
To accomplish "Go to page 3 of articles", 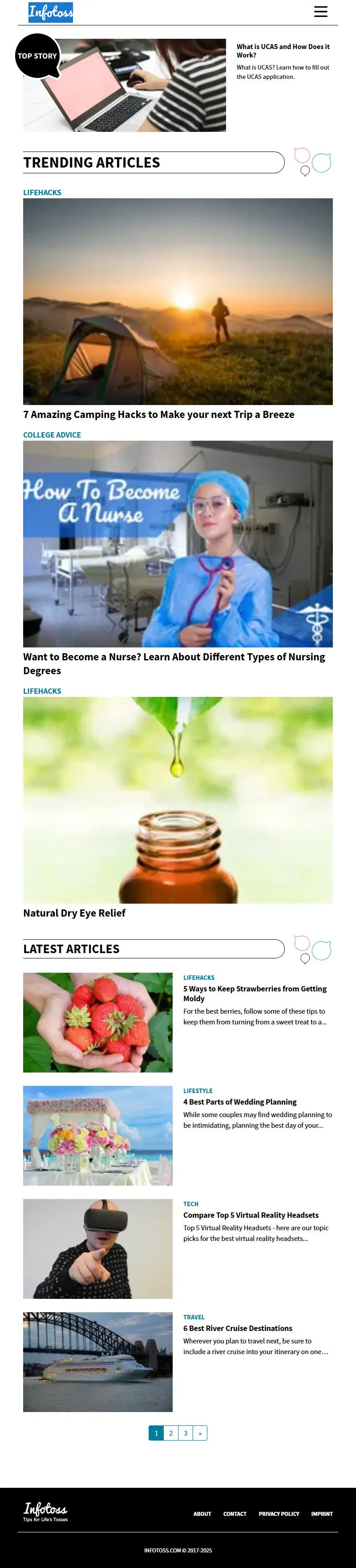I will (x=185, y=1433).
